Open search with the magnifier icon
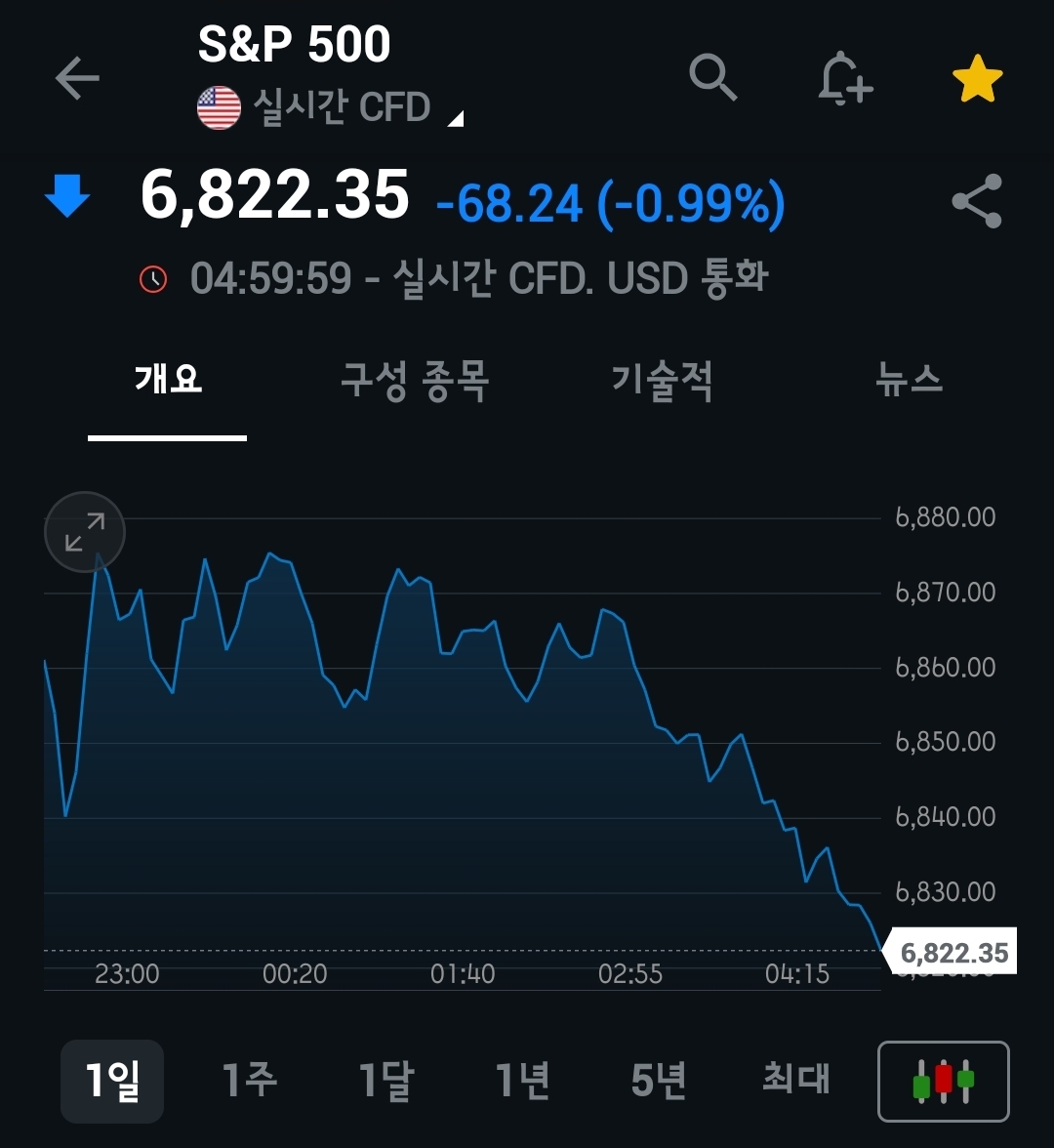This screenshot has height=1148, width=1054. pos(712,77)
